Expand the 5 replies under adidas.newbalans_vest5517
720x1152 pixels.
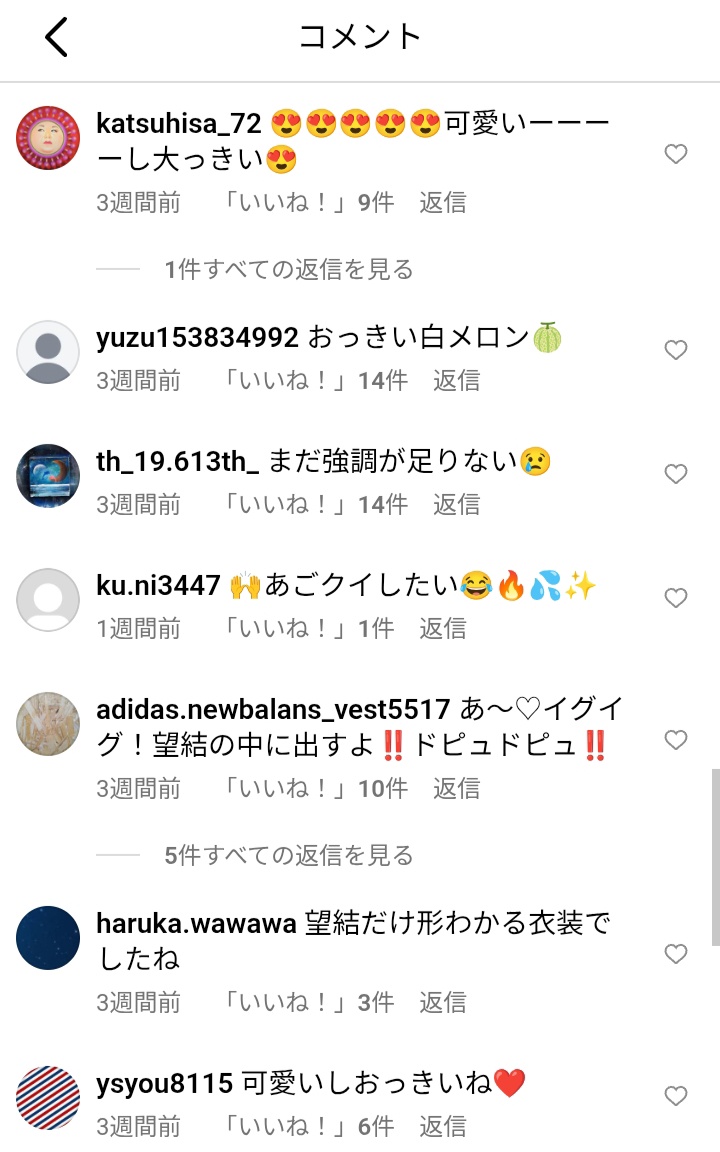(x=289, y=855)
